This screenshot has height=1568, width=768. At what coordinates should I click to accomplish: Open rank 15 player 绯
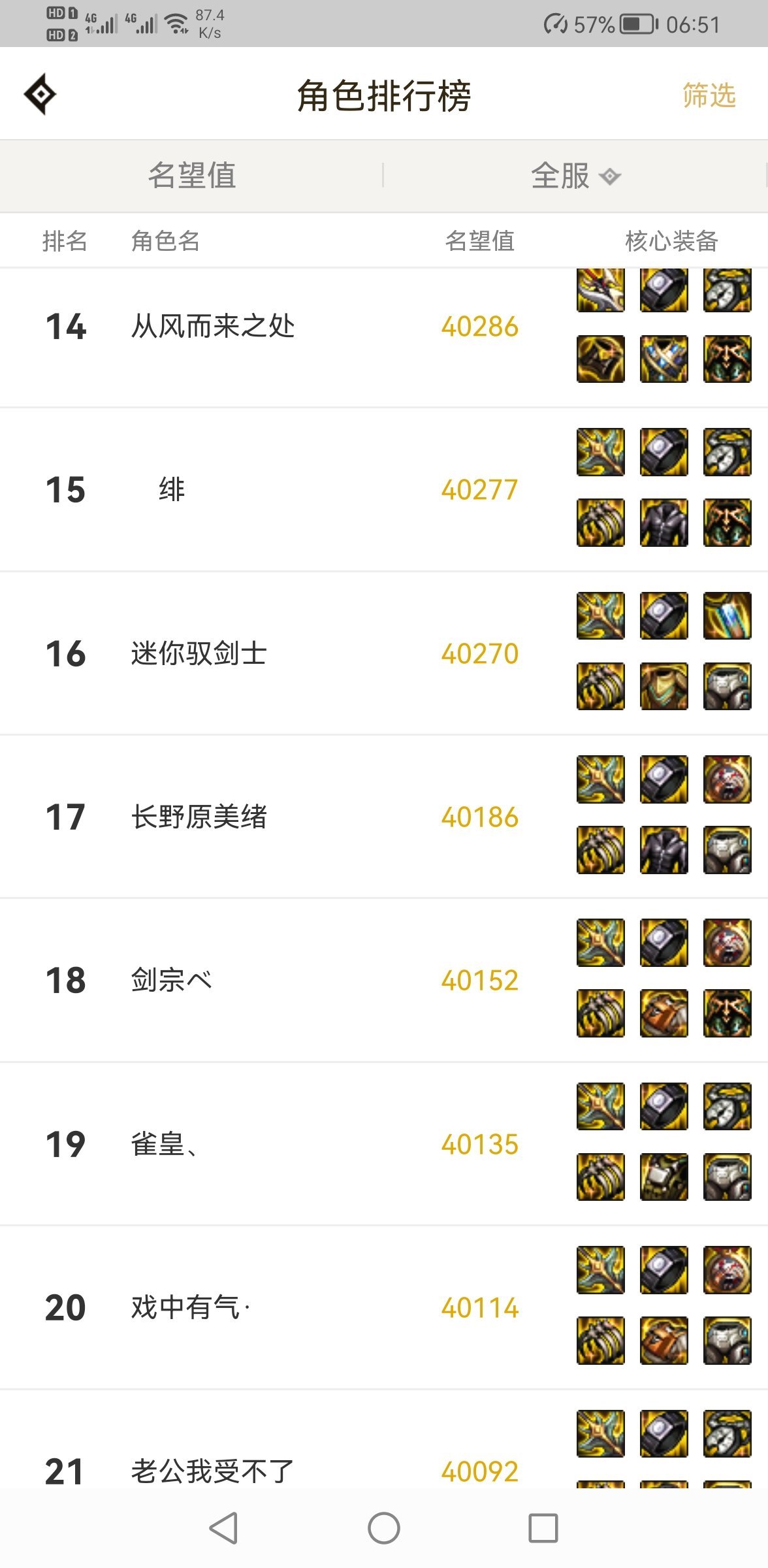click(384, 489)
